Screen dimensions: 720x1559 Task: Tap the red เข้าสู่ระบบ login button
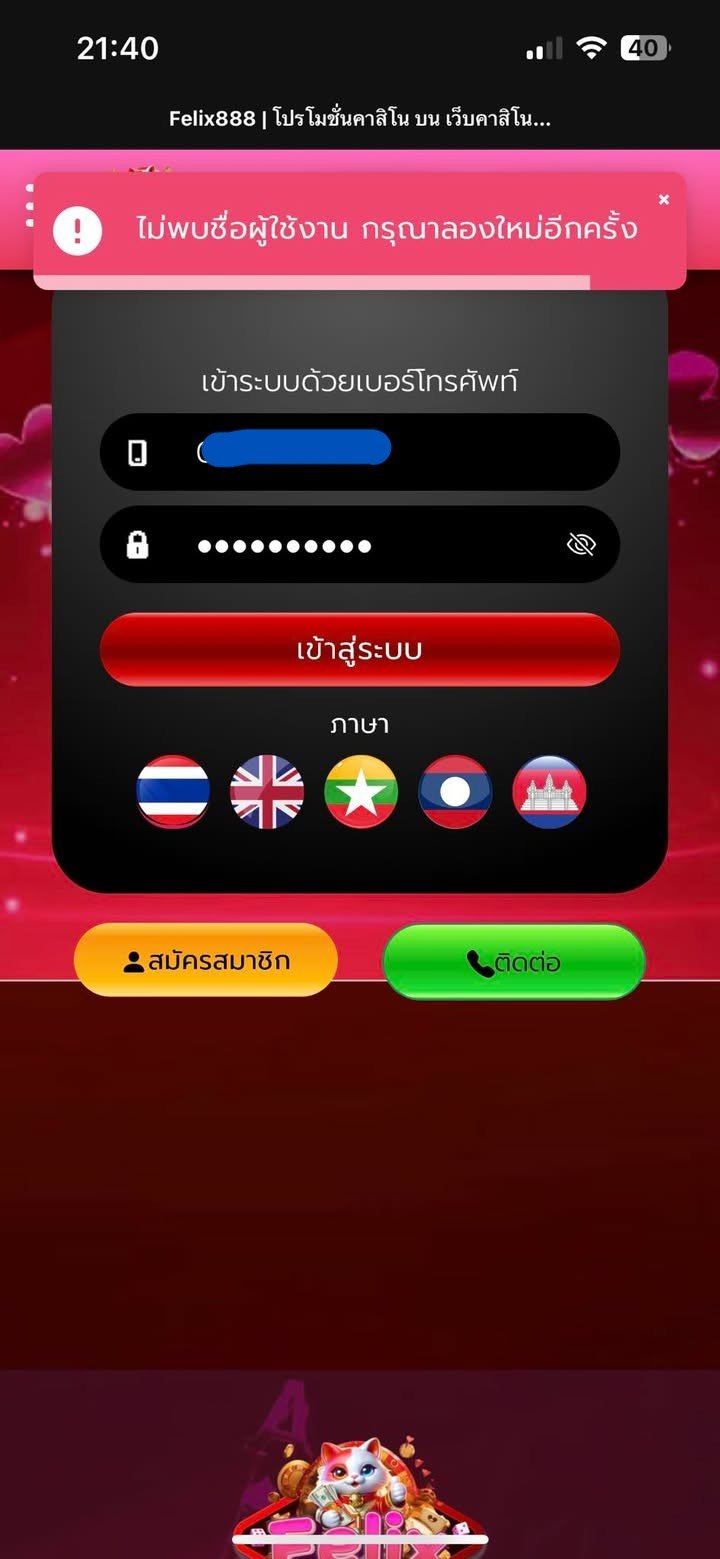(360, 650)
